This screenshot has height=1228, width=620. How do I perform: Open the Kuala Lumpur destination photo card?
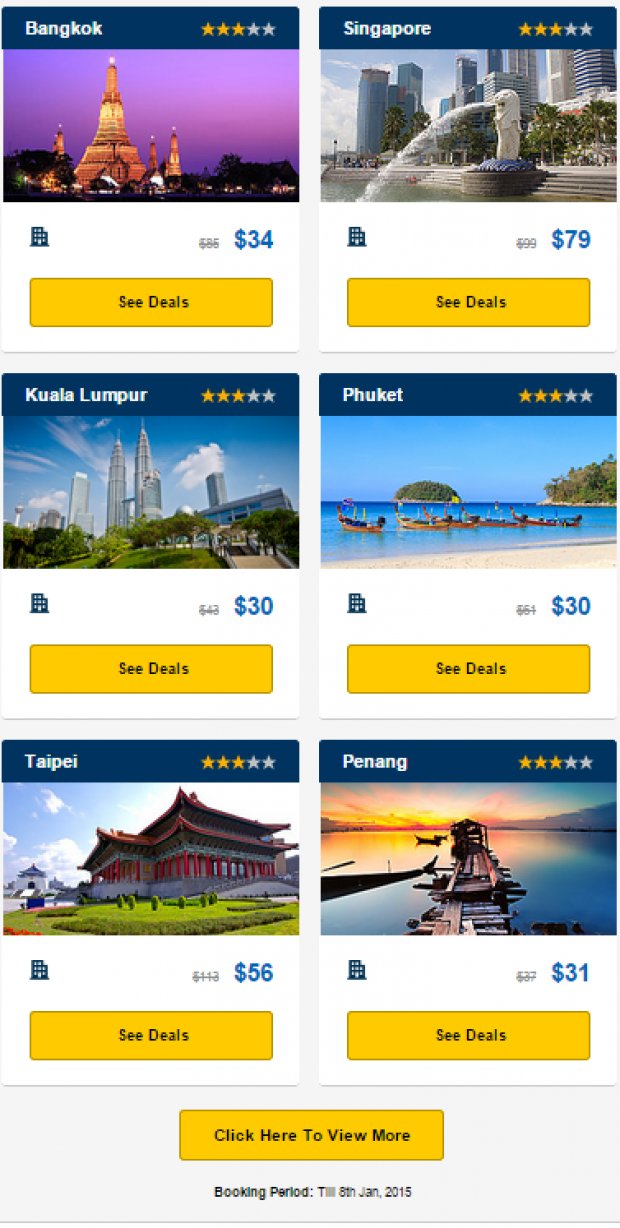point(151,492)
